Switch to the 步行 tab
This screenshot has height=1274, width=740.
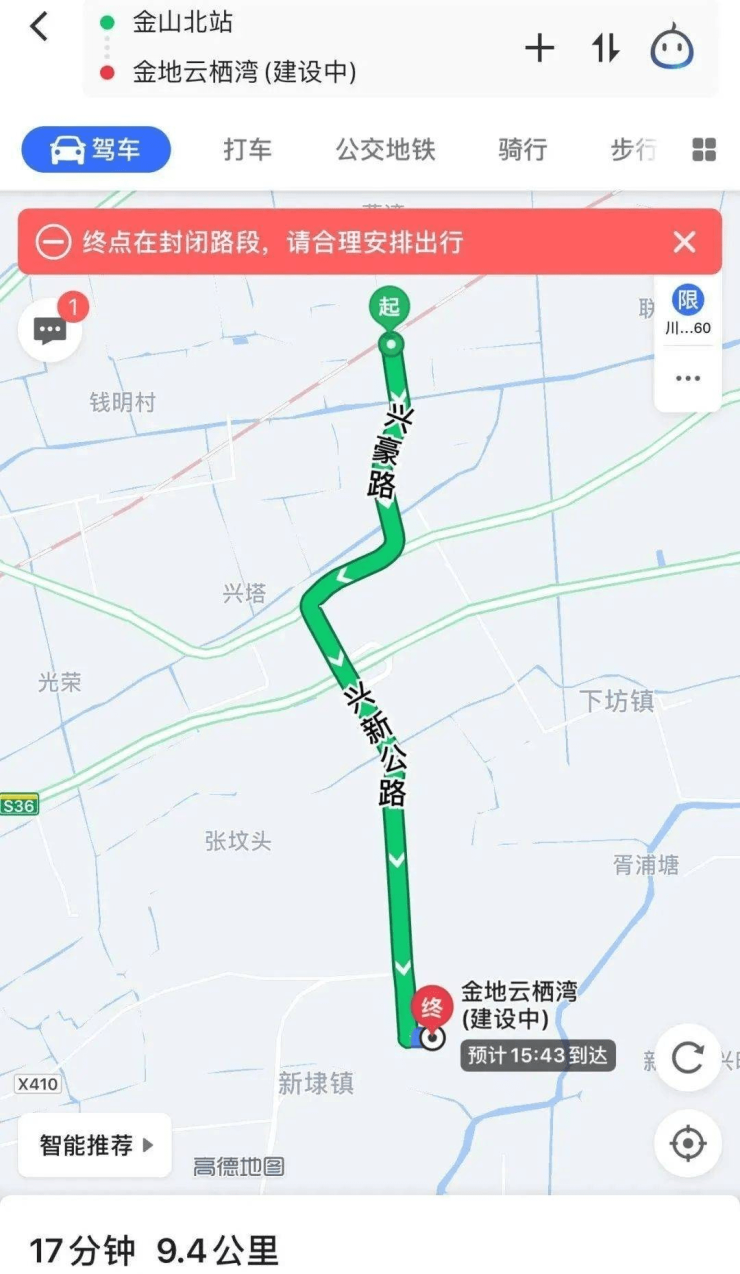click(x=634, y=150)
